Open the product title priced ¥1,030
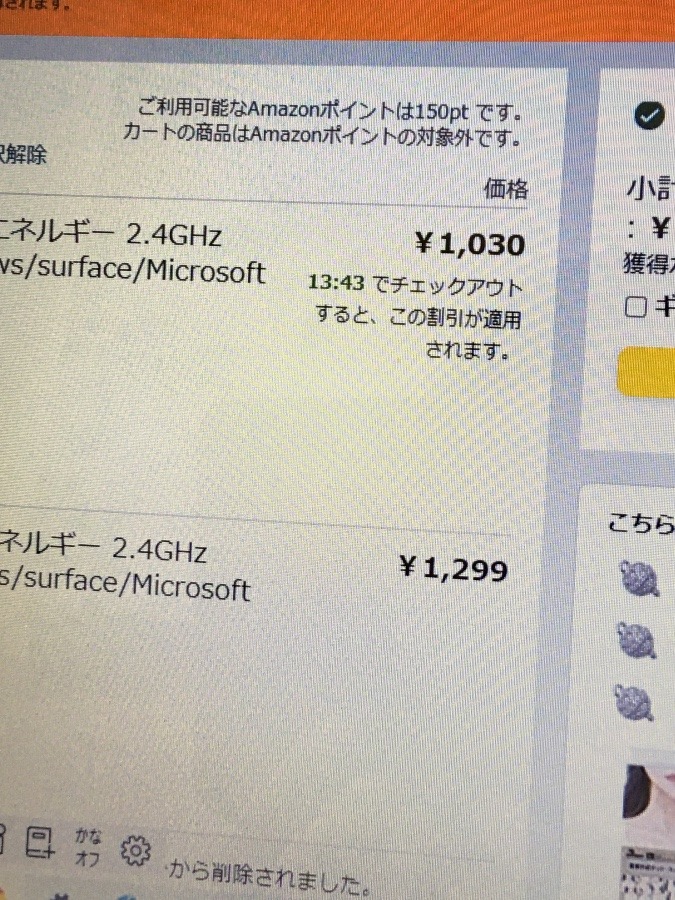The image size is (675, 900). [x=128, y=254]
